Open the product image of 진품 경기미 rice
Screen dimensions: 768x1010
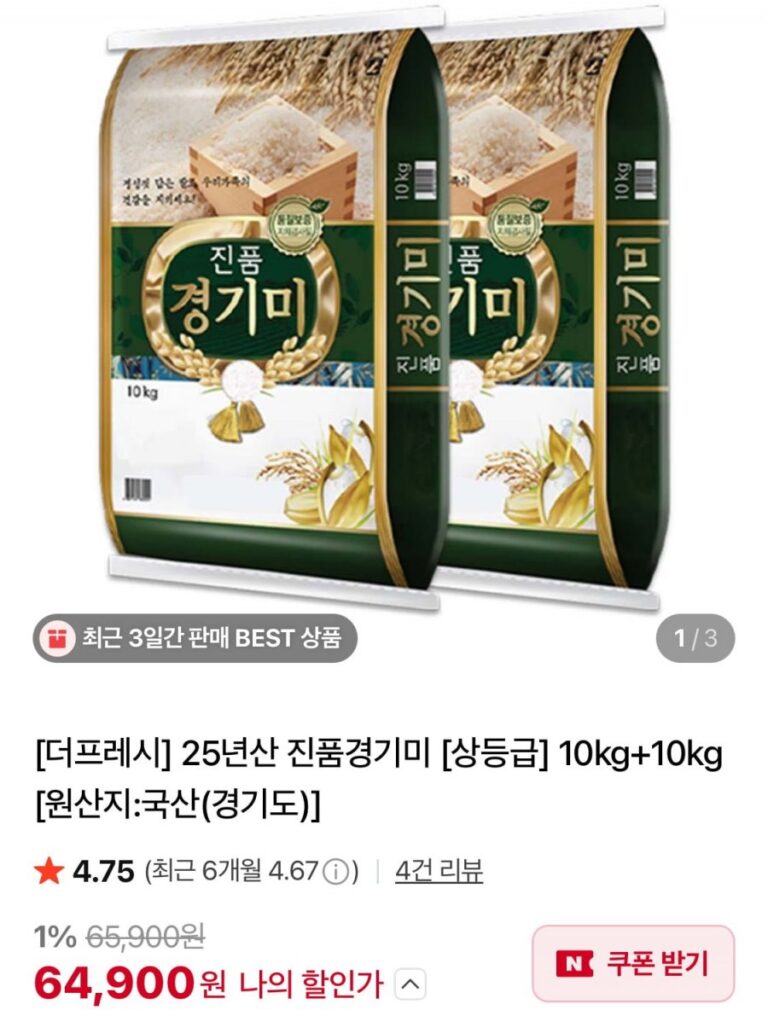tap(384, 310)
